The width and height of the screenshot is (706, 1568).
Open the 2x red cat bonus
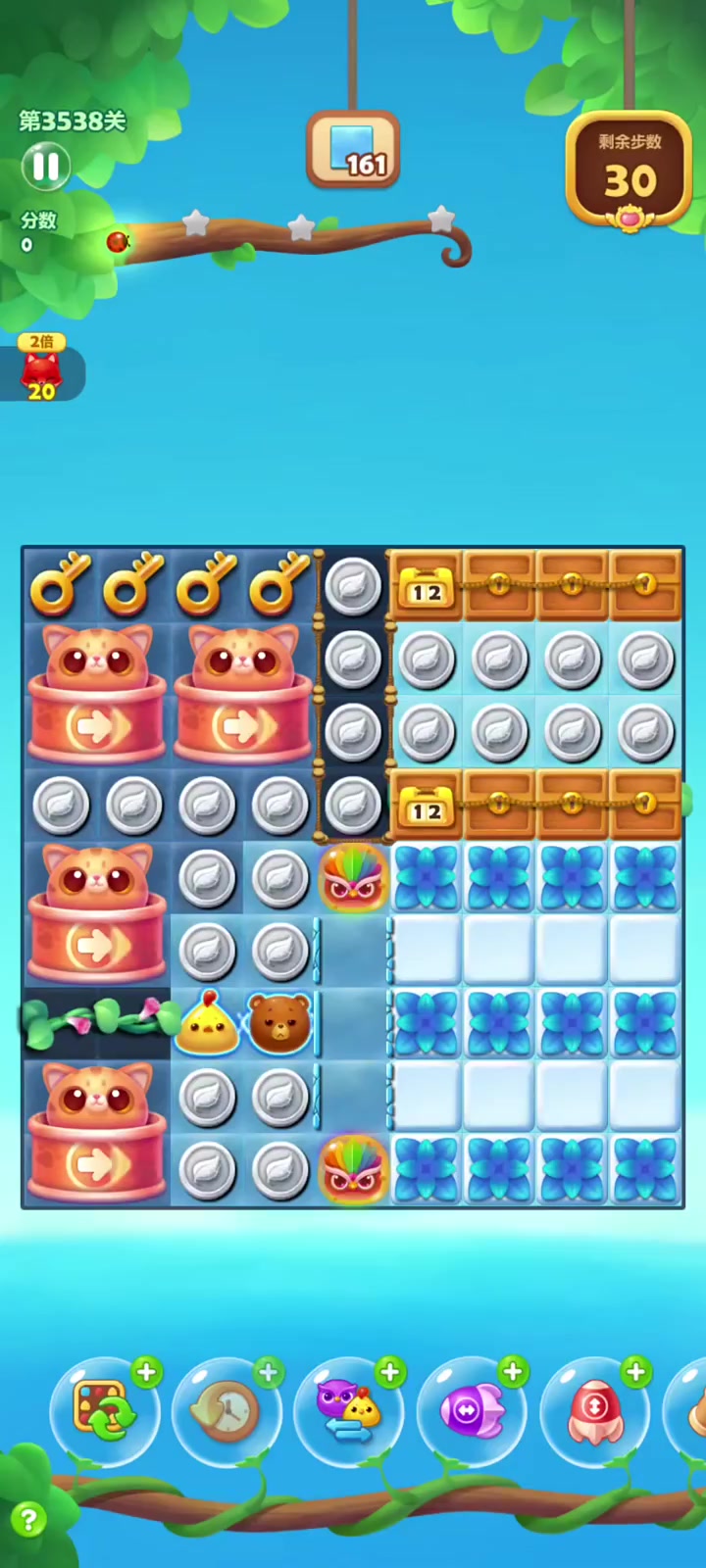click(x=41, y=370)
